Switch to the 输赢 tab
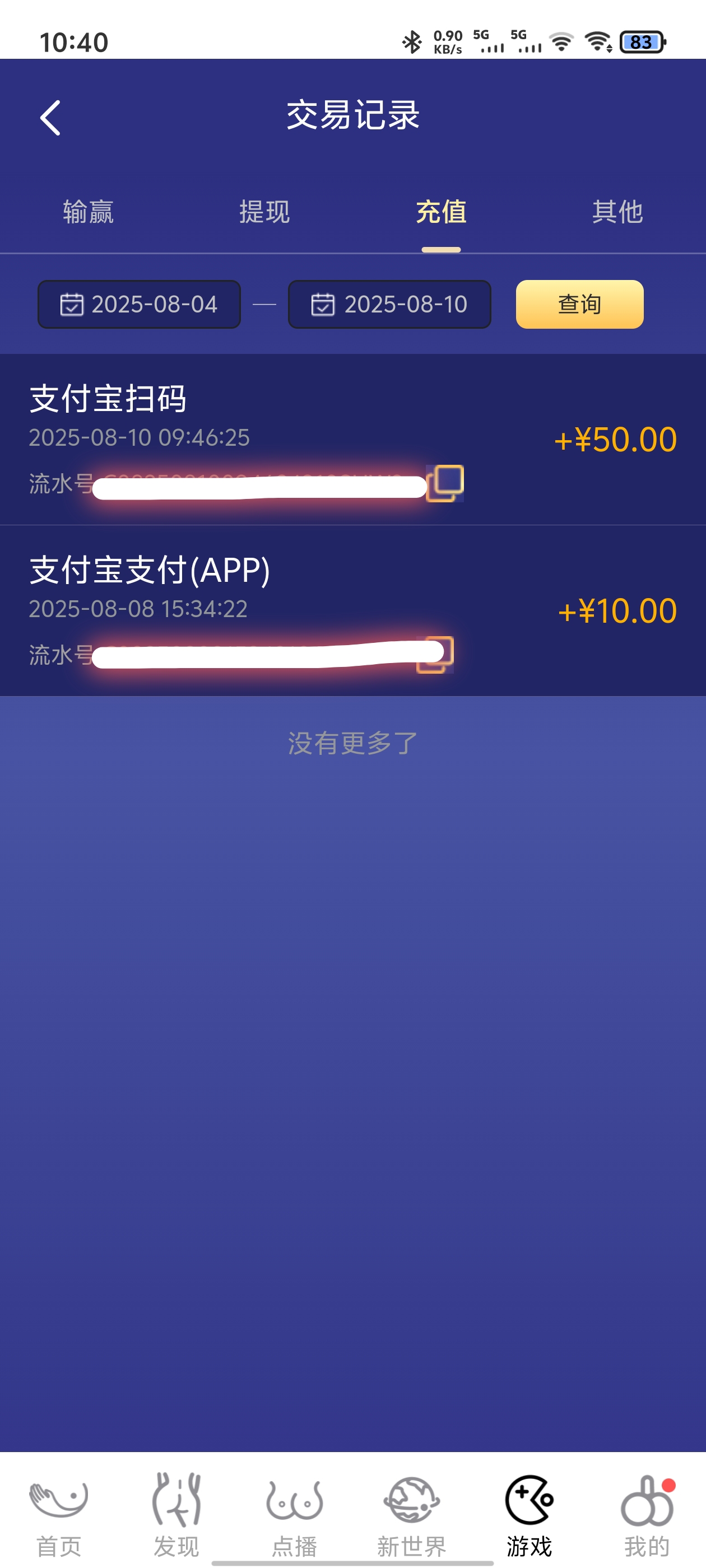Viewport: 706px width, 1568px height. point(89,212)
